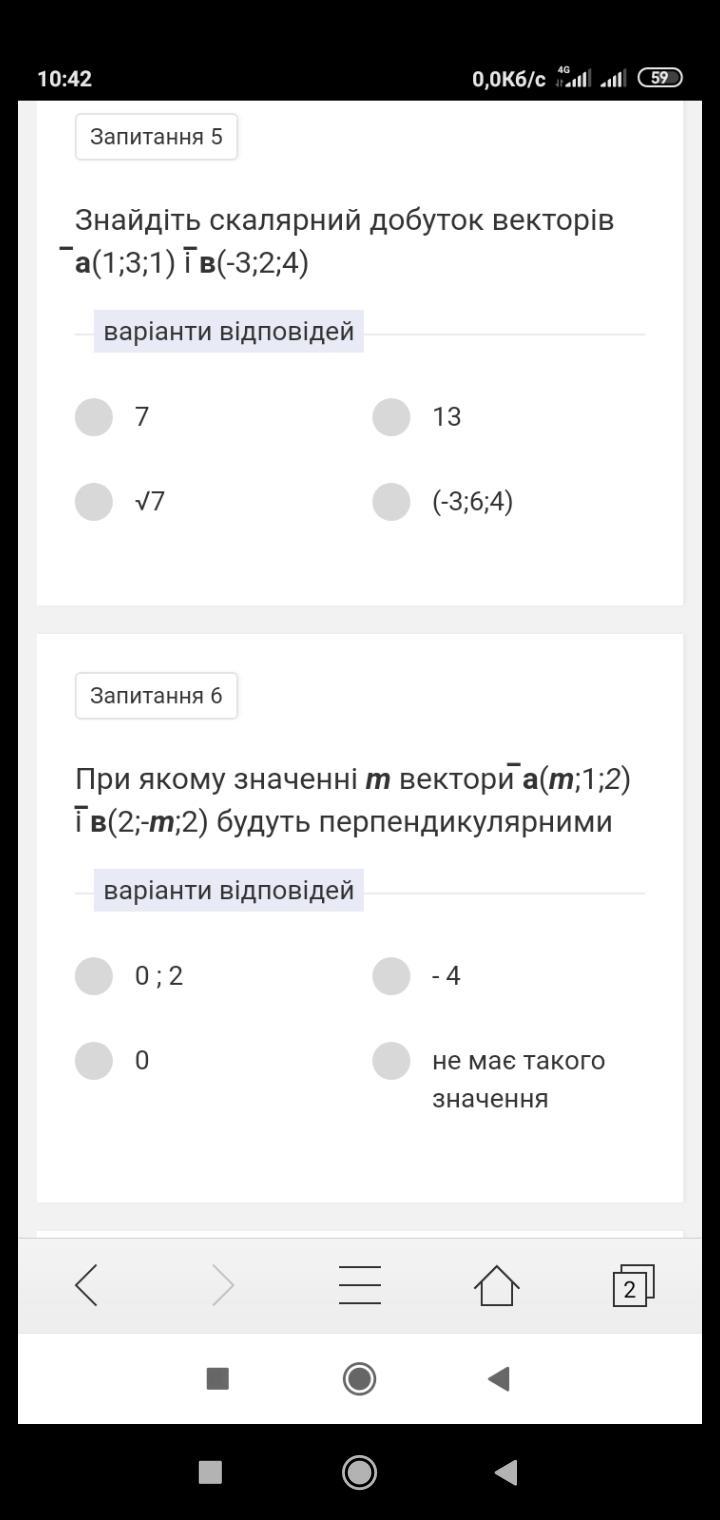Open the browser menu with three lines
This screenshot has width=720, height=1520.
(x=360, y=1285)
